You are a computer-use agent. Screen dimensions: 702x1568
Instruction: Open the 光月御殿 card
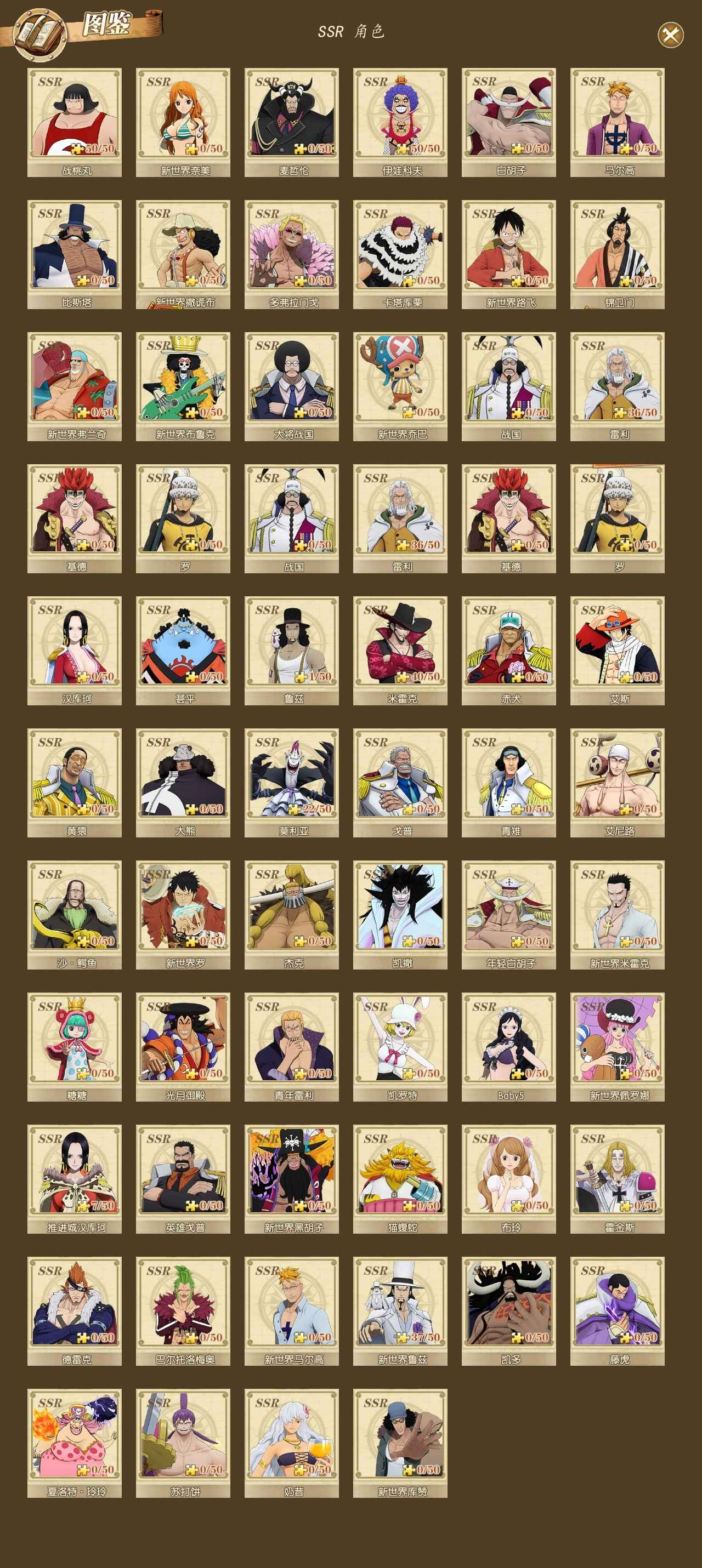pos(183,1046)
